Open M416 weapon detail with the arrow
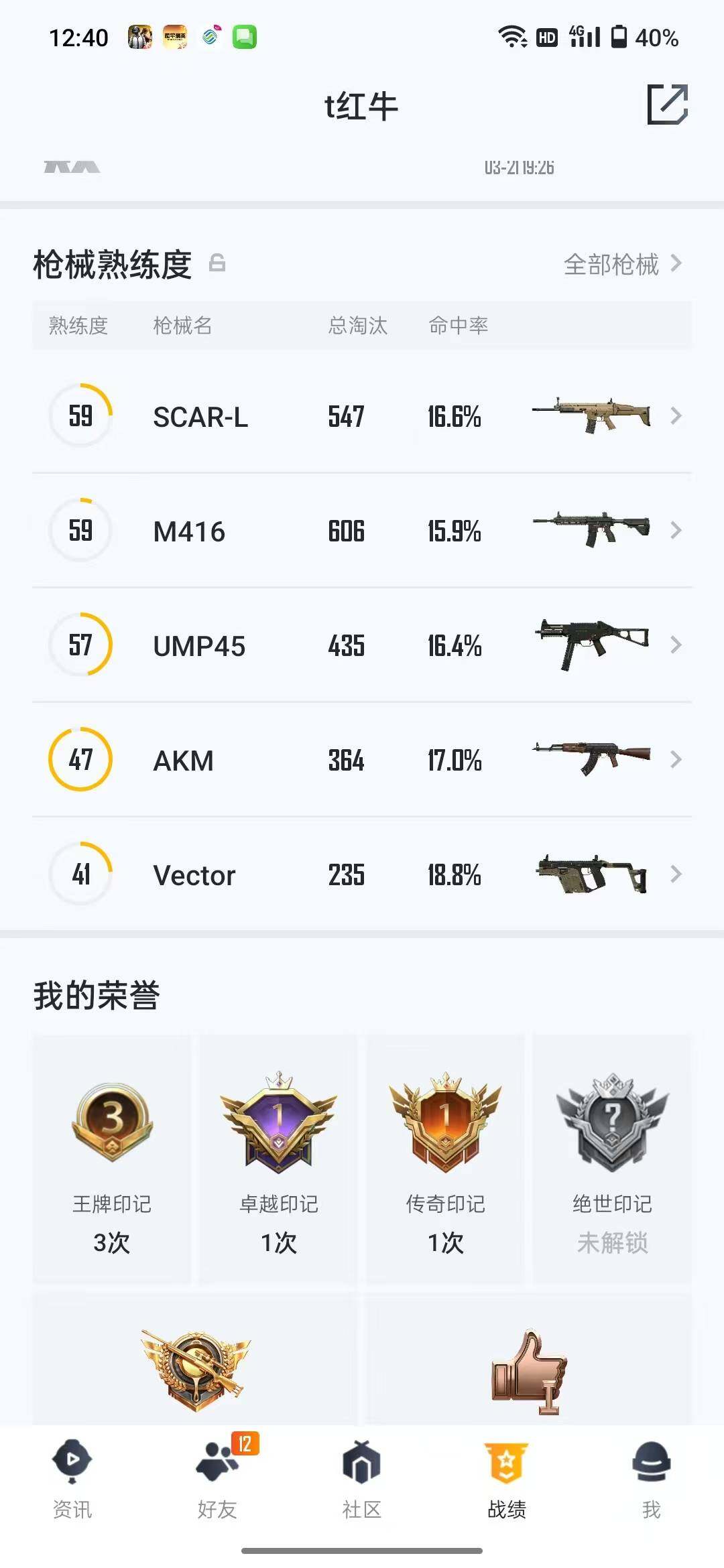 [x=677, y=531]
